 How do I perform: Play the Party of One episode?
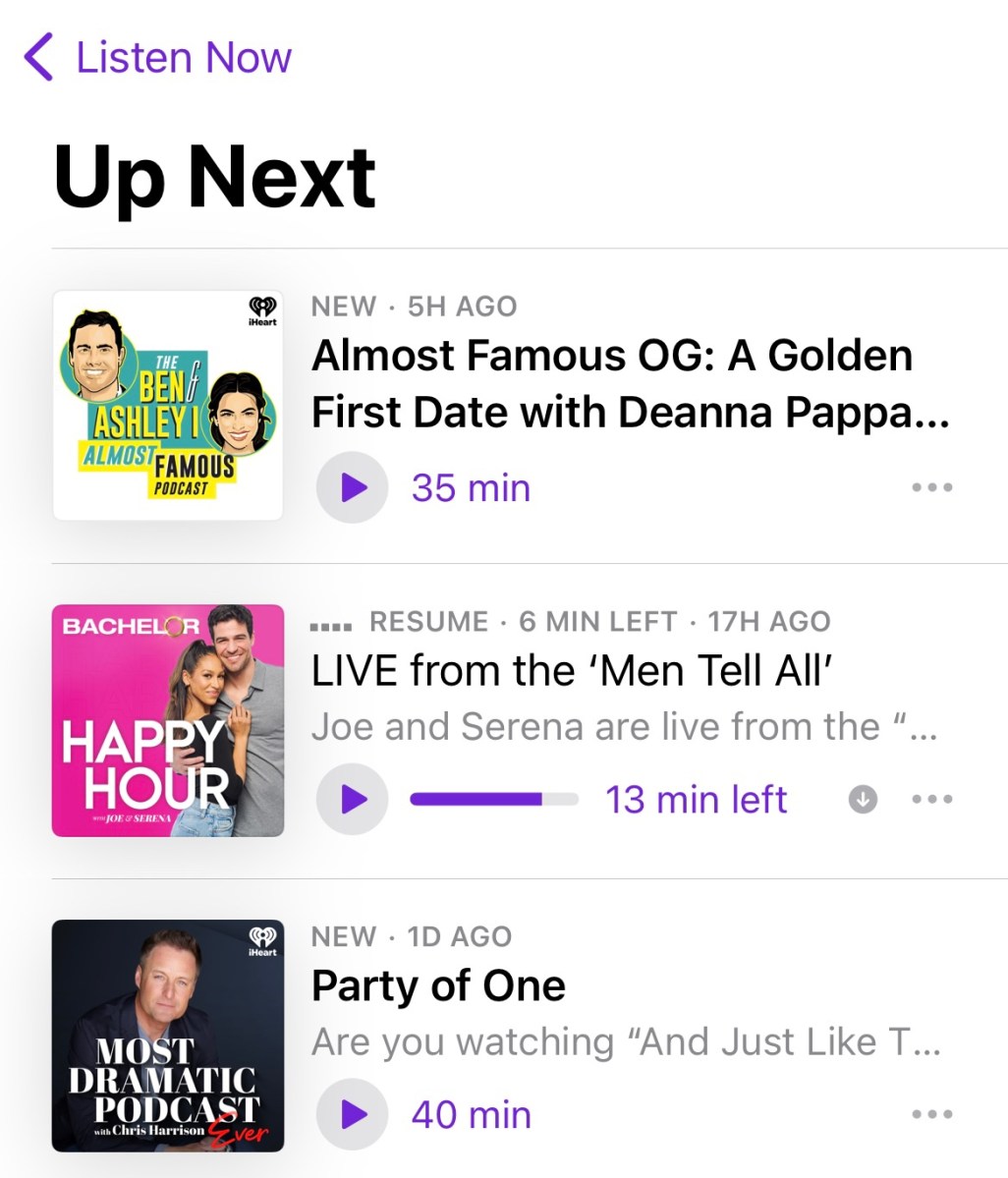(x=353, y=1114)
